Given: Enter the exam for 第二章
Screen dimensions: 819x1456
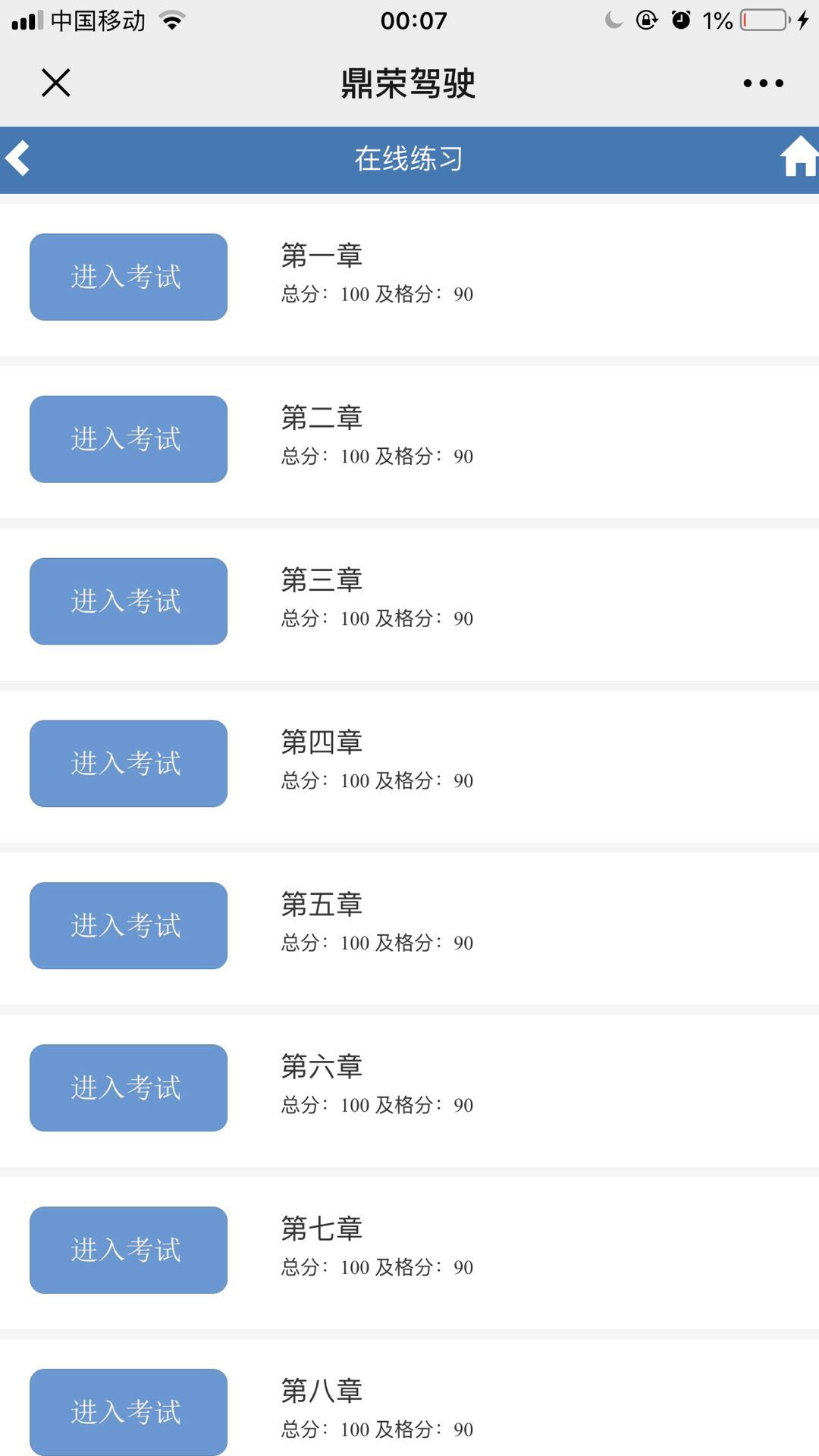Looking at the screenshot, I should pos(128,439).
